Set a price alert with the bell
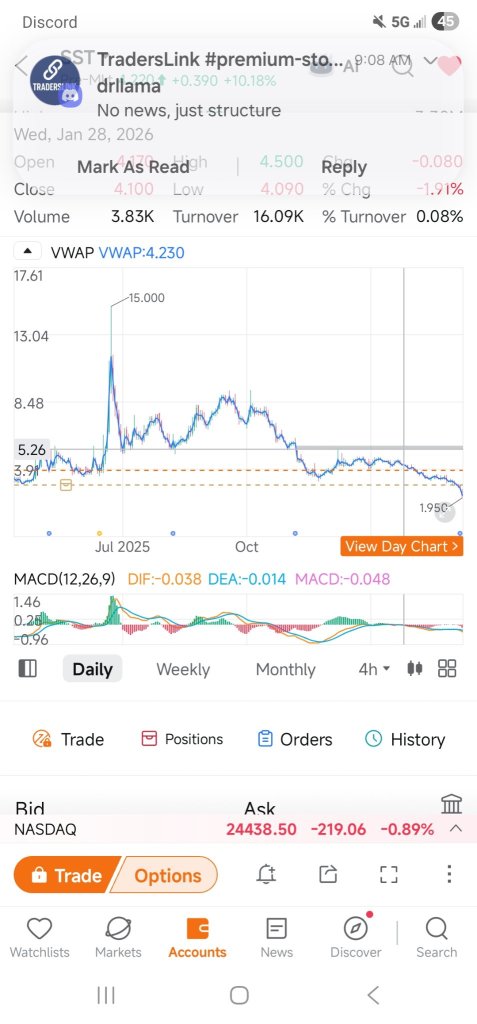This screenshot has width=477, height=1024. 266,874
